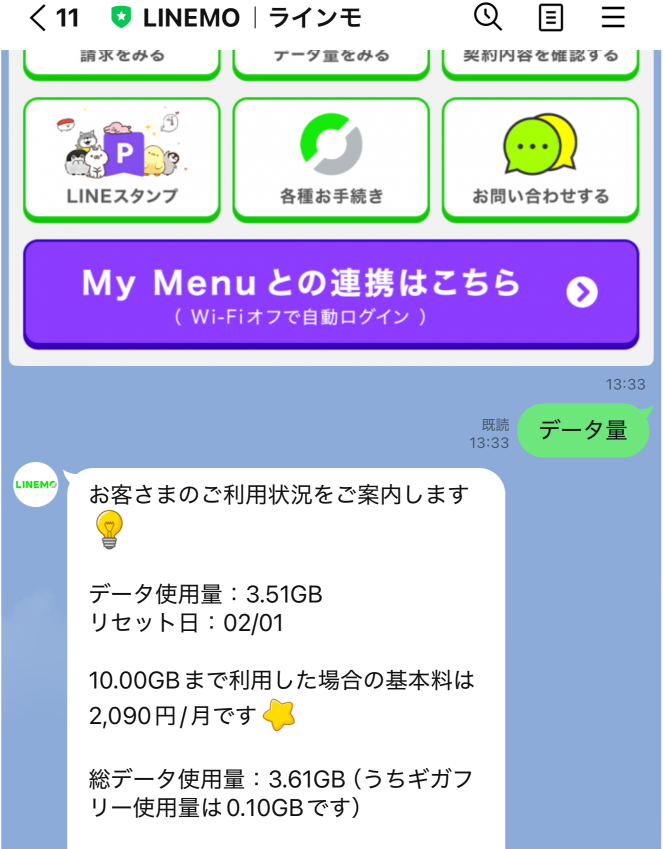
Task: Tap the 請求をみる button
Action: click(x=122, y=60)
